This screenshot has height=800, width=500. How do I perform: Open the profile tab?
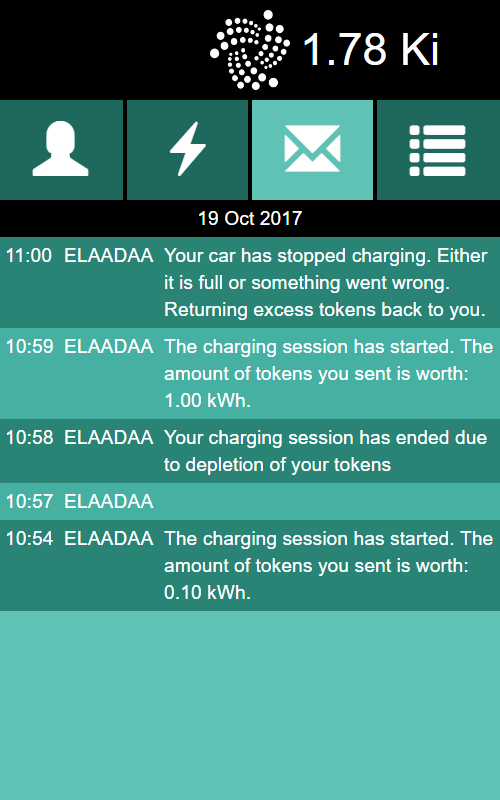(61, 149)
